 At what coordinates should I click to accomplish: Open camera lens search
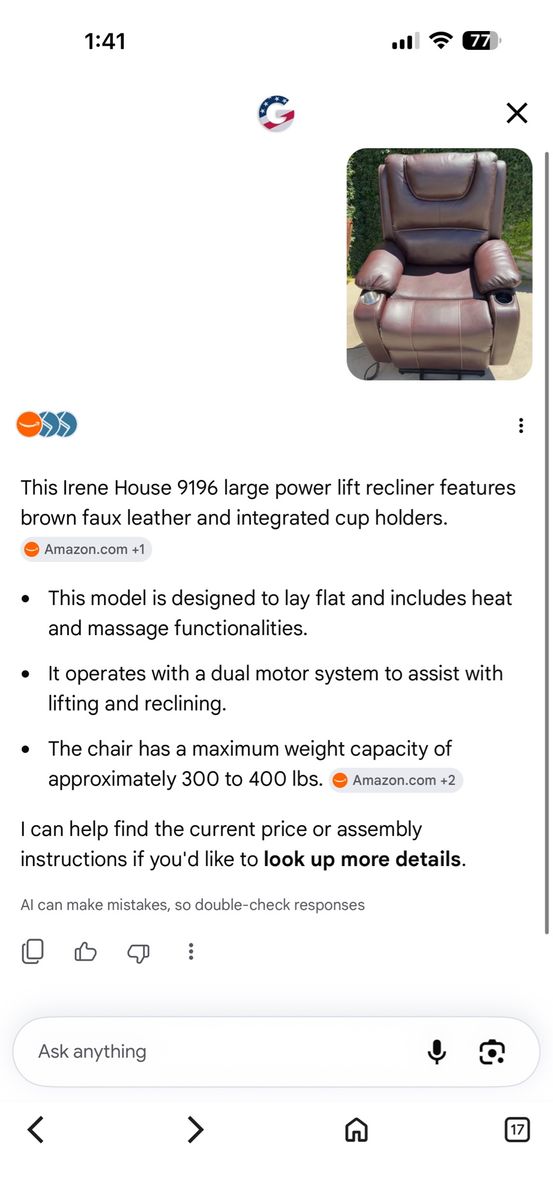click(492, 1052)
